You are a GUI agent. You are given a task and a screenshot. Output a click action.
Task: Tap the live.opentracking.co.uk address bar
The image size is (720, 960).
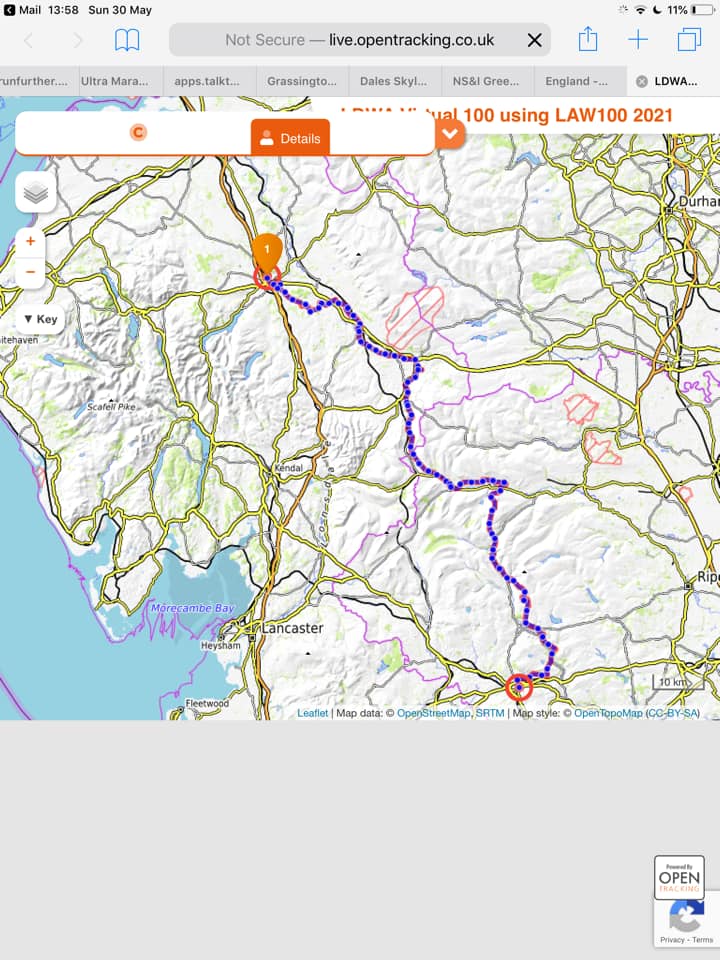359,40
